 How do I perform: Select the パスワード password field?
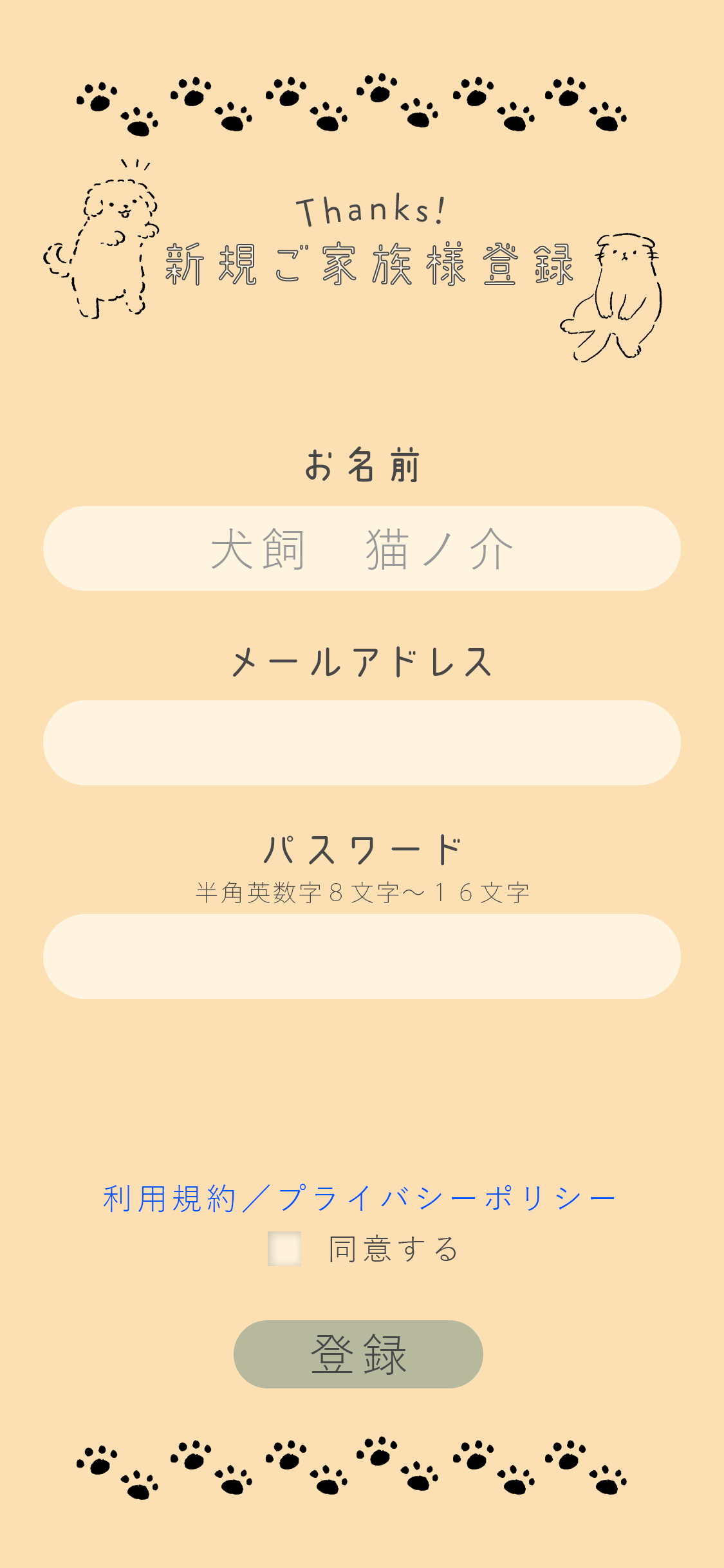pyautogui.click(x=362, y=957)
